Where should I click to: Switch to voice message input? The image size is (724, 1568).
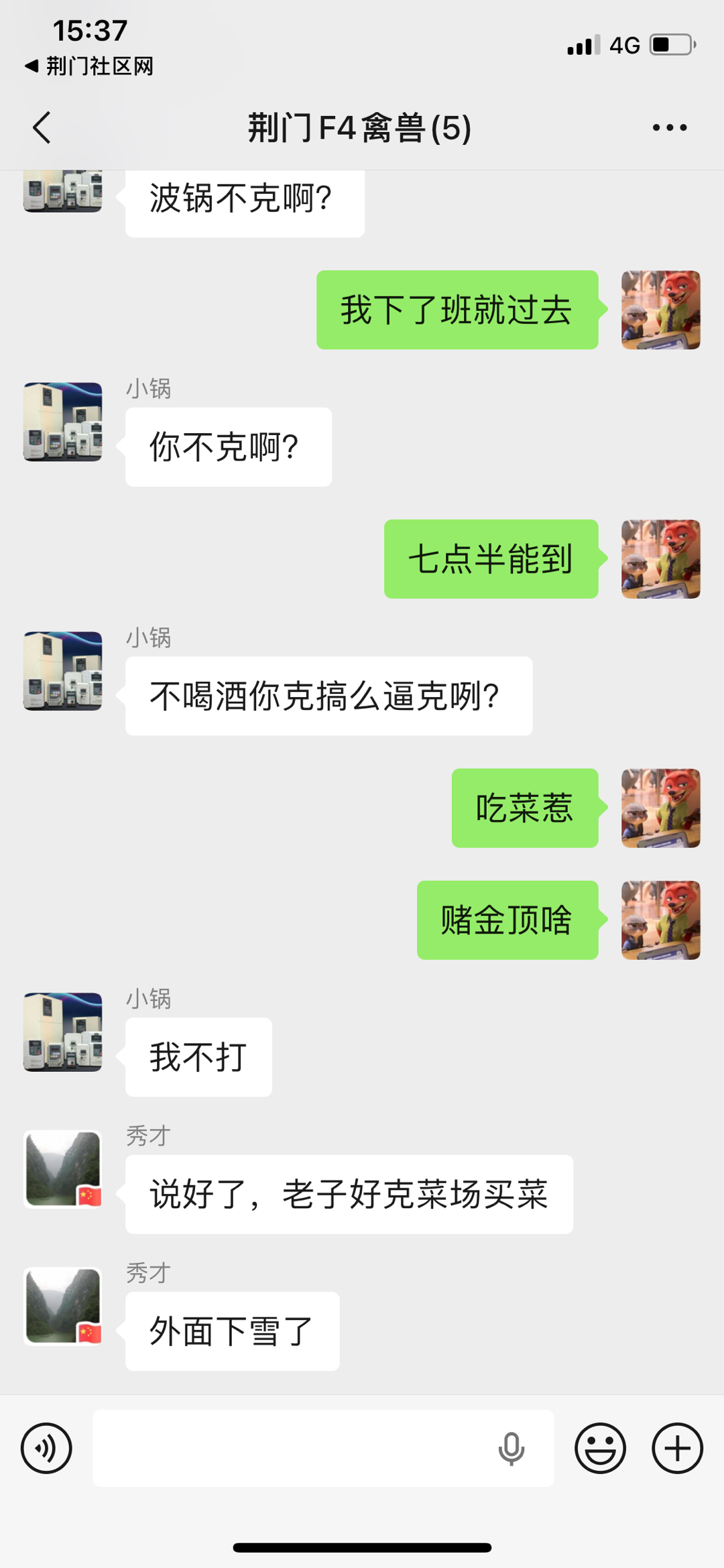tap(46, 1448)
